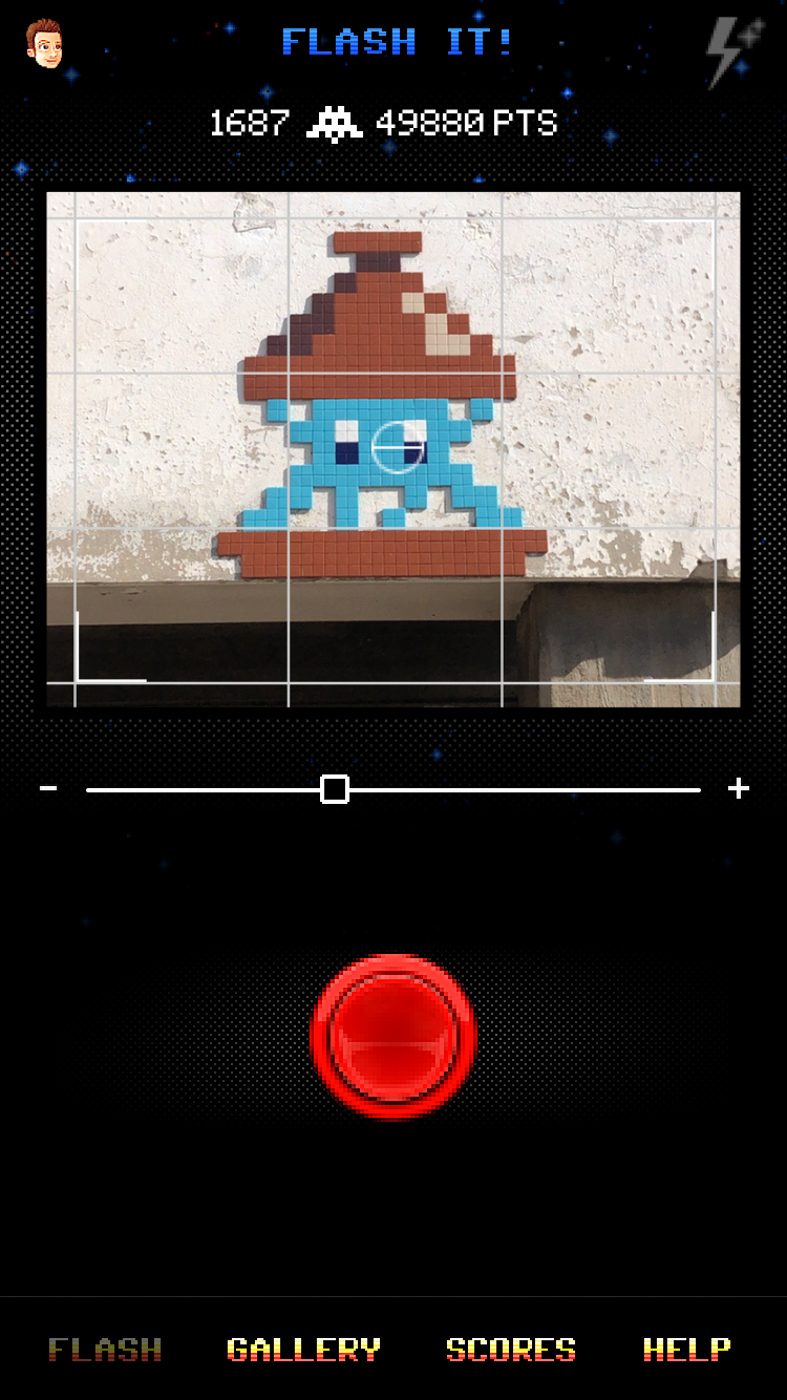Zoom out with the minus icon

(48, 789)
